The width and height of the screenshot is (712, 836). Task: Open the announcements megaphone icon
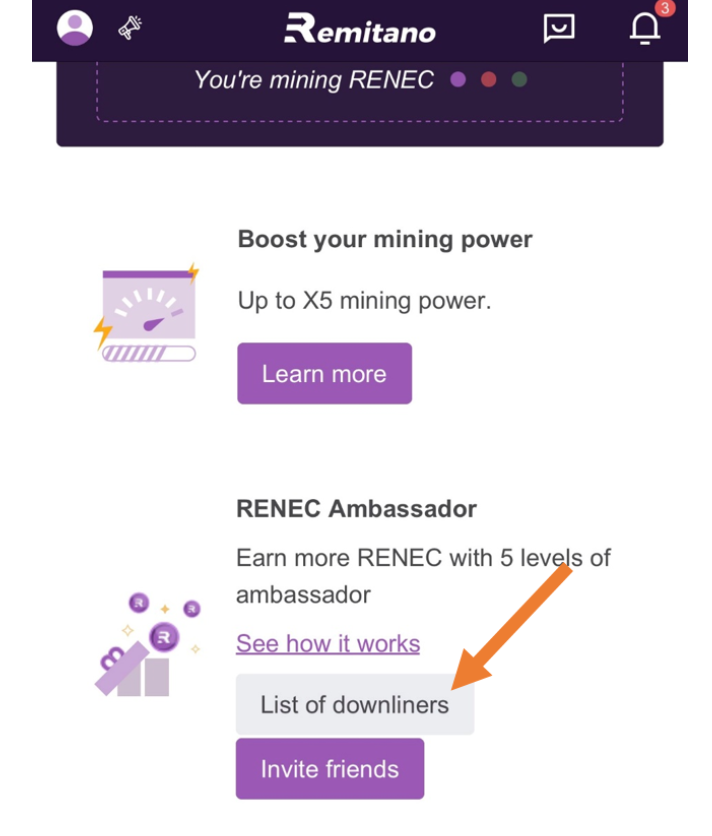pos(130,28)
